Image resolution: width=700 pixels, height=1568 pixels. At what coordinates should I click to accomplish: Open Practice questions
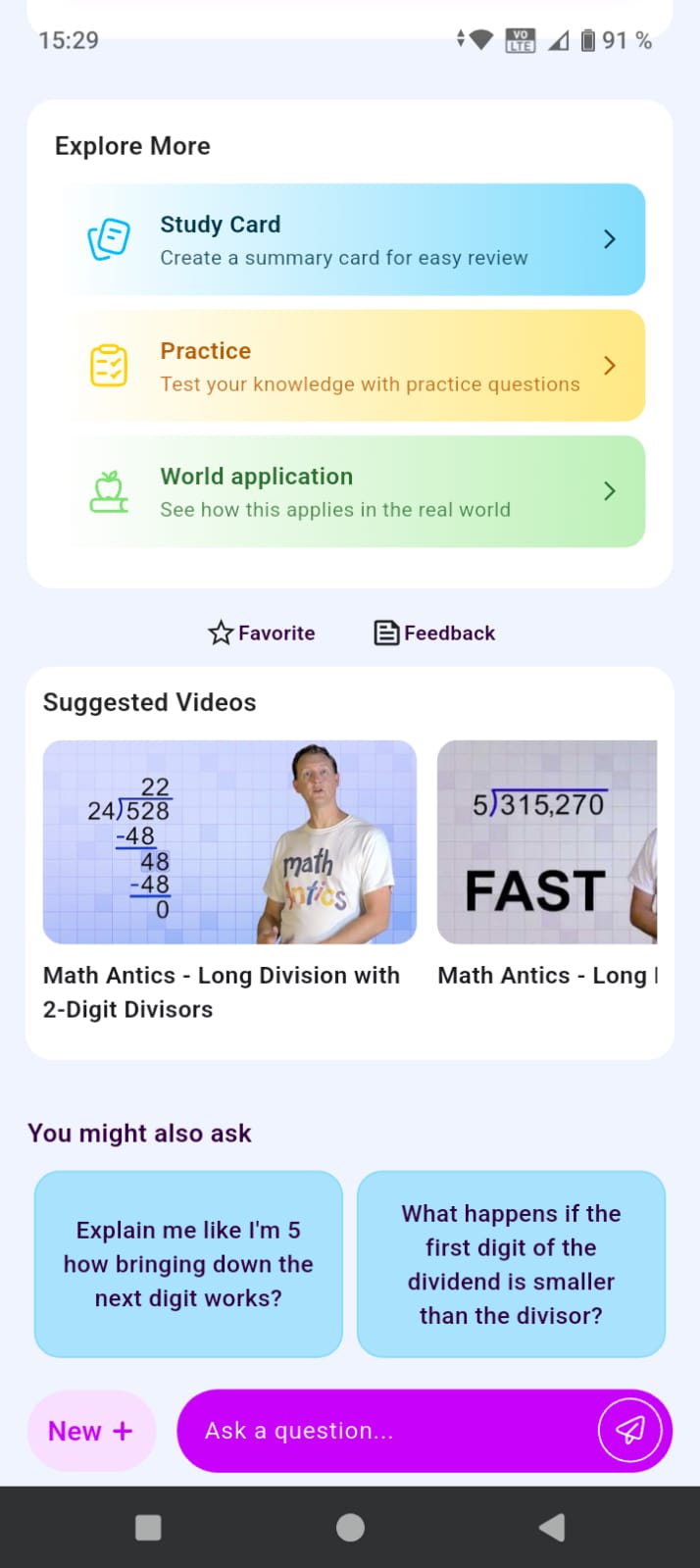tap(353, 366)
